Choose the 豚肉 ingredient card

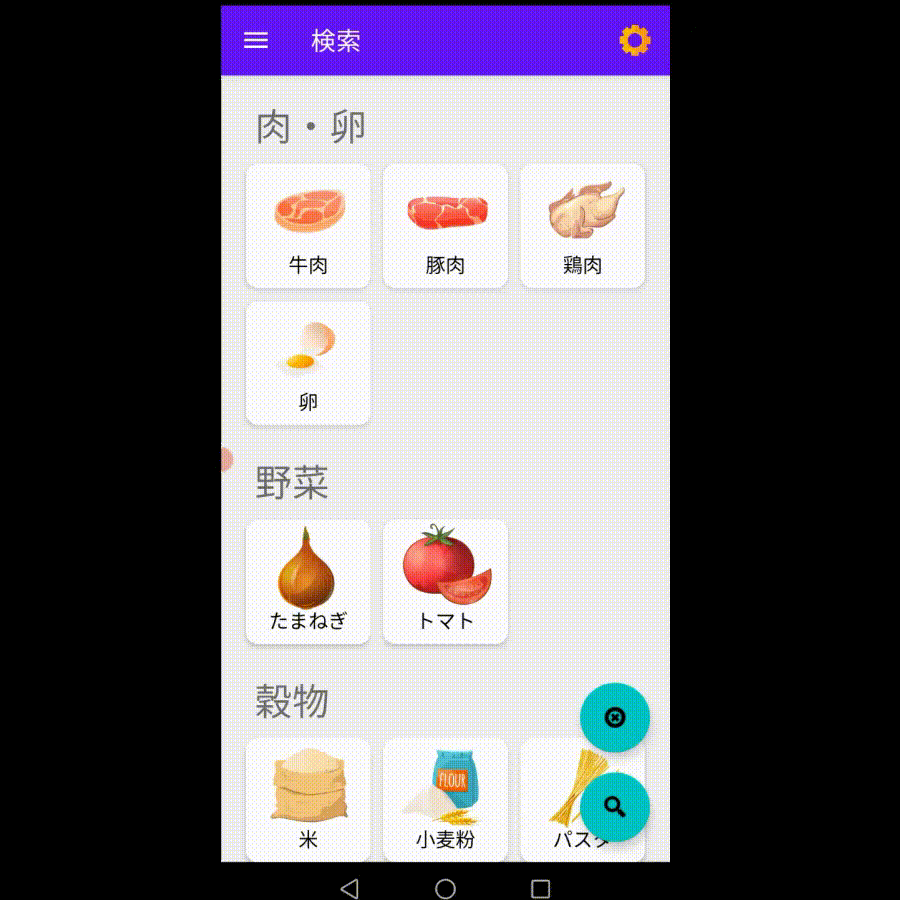click(445, 226)
